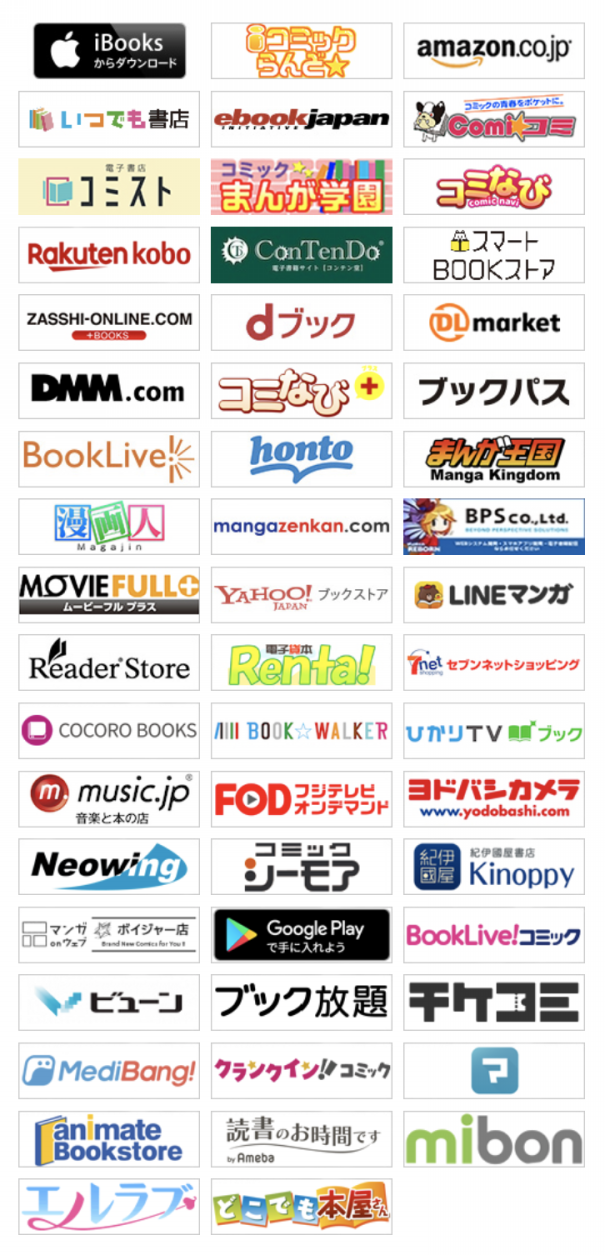Open the music.jp store link

pos(109,798)
